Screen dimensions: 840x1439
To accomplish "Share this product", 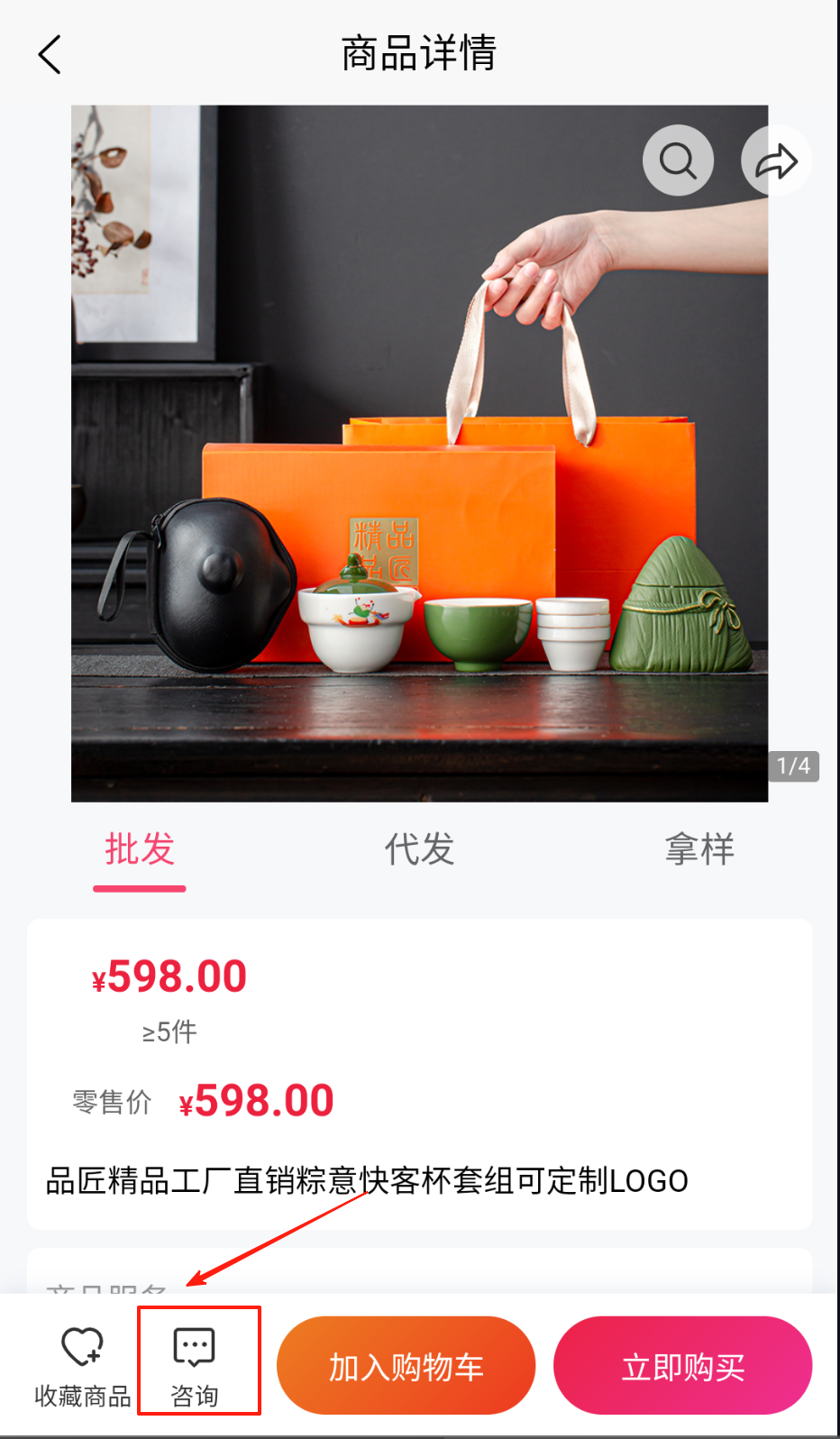I will coord(775,160).
